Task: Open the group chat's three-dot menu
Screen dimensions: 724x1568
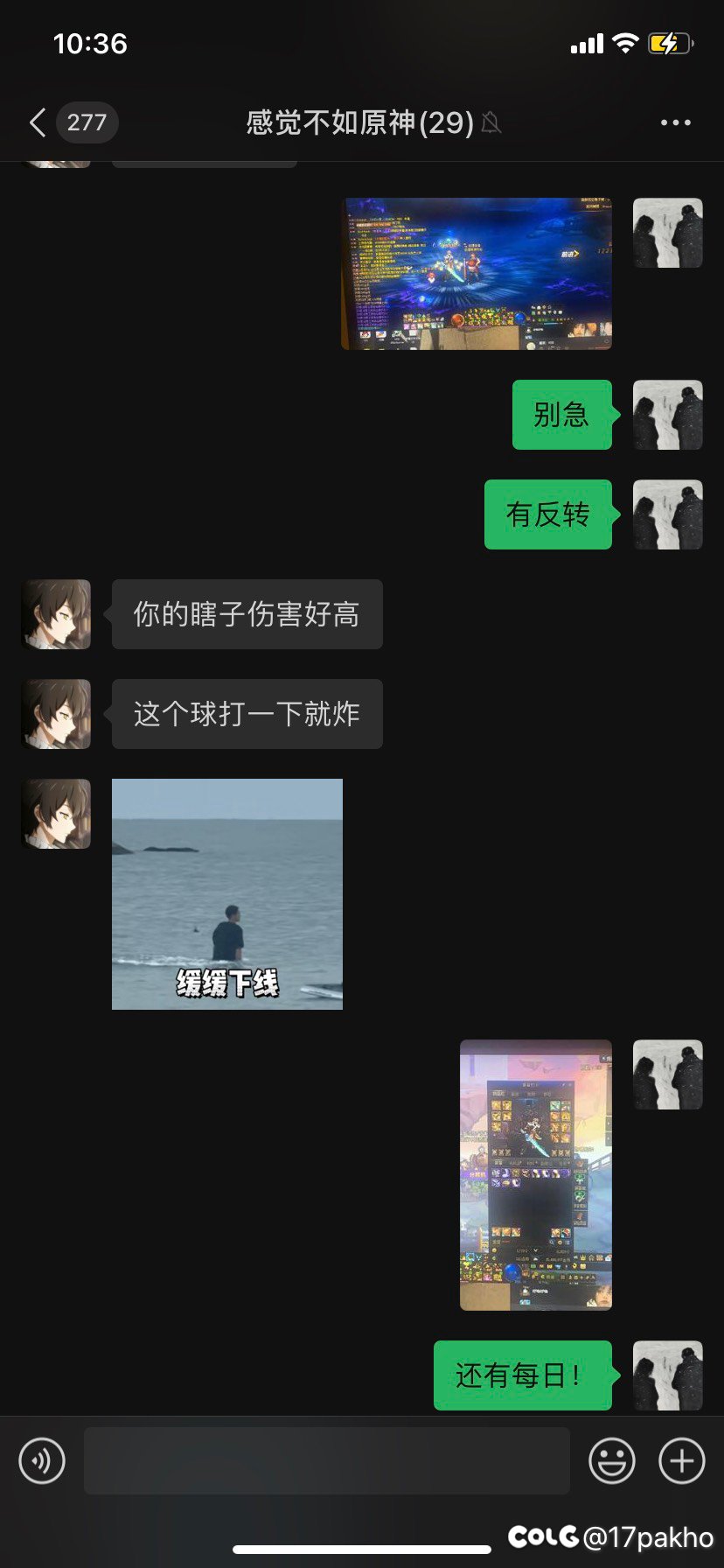Action: (675, 122)
